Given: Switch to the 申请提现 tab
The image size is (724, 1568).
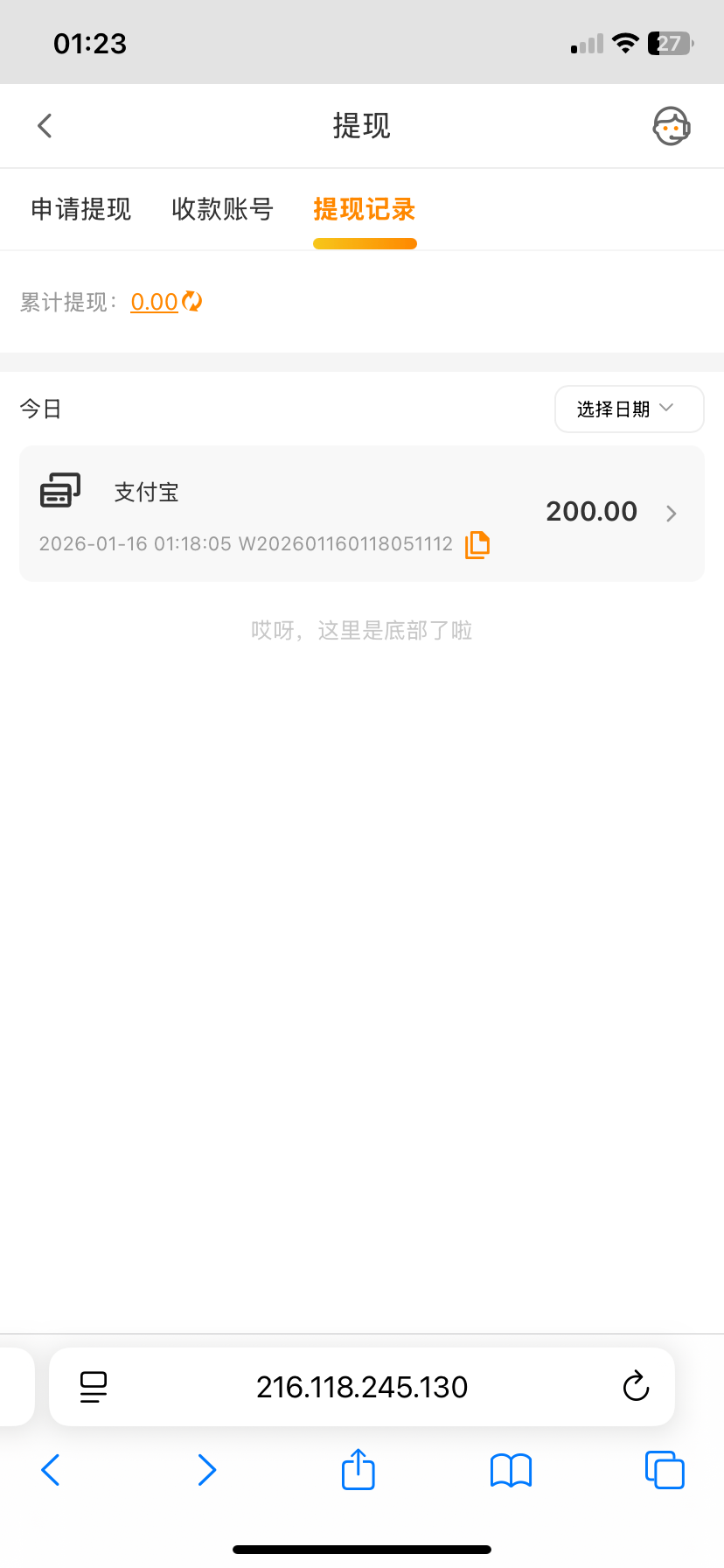Looking at the screenshot, I should pyautogui.click(x=80, y=209).
